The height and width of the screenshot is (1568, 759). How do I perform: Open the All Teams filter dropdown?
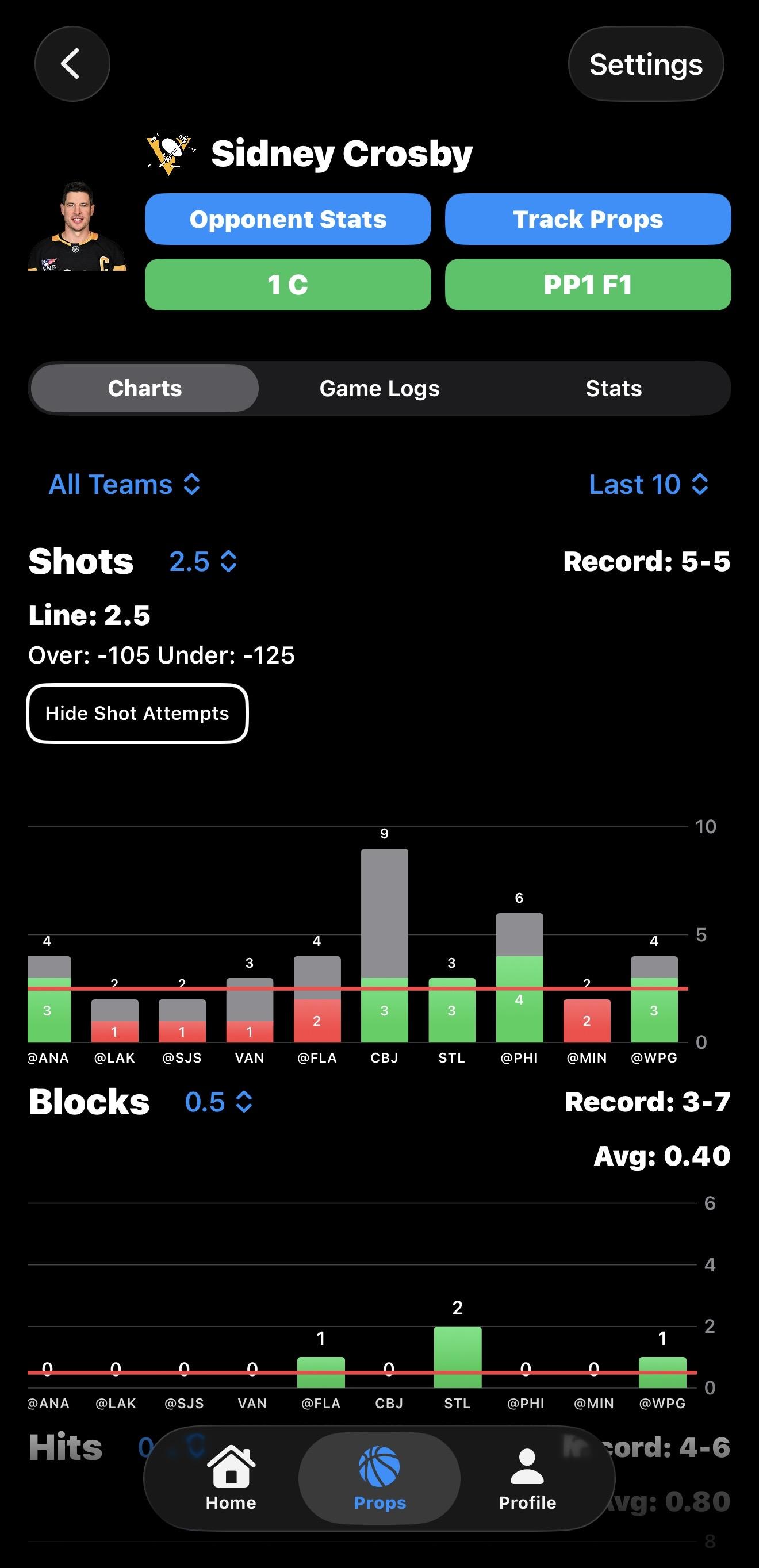click(124, 485)
